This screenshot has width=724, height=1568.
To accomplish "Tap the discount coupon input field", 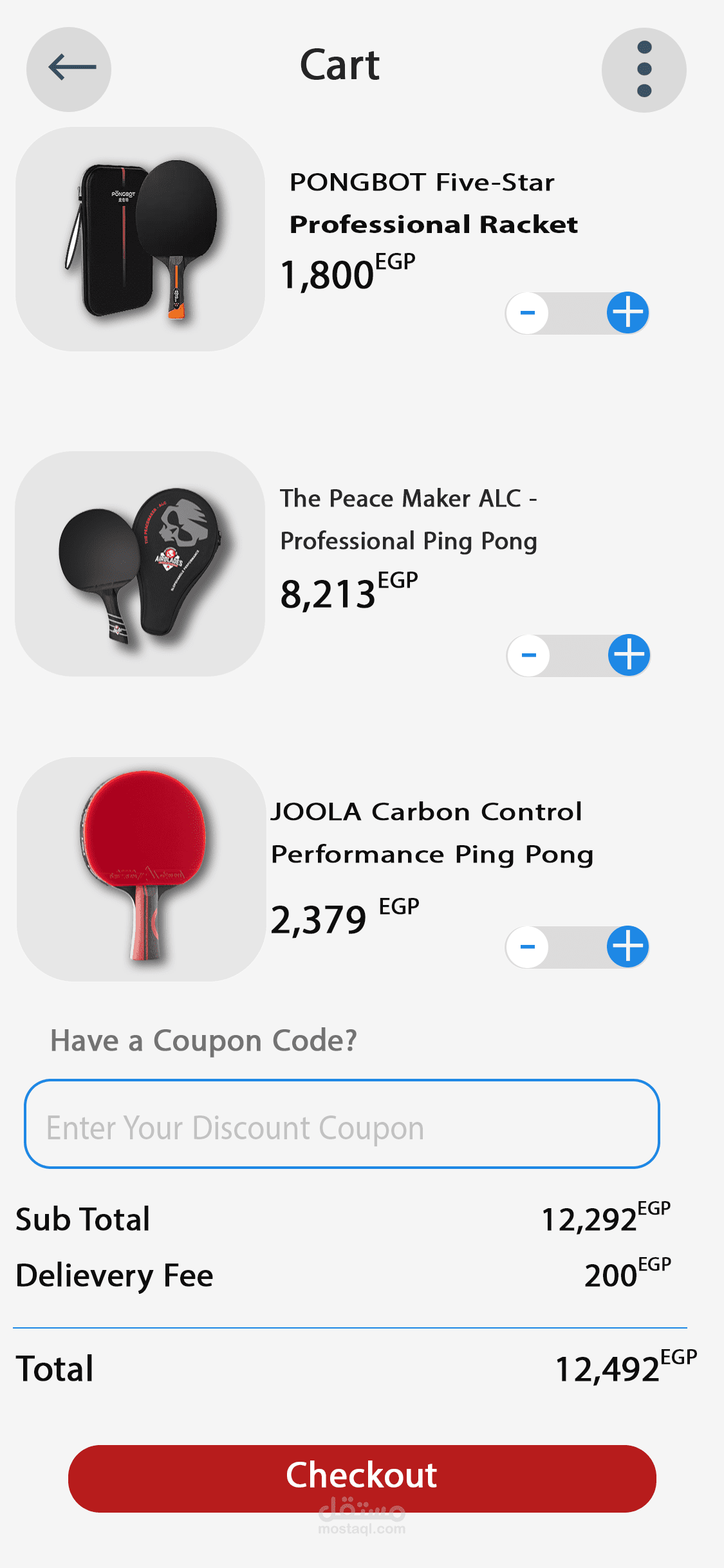I will [342, 1124].
